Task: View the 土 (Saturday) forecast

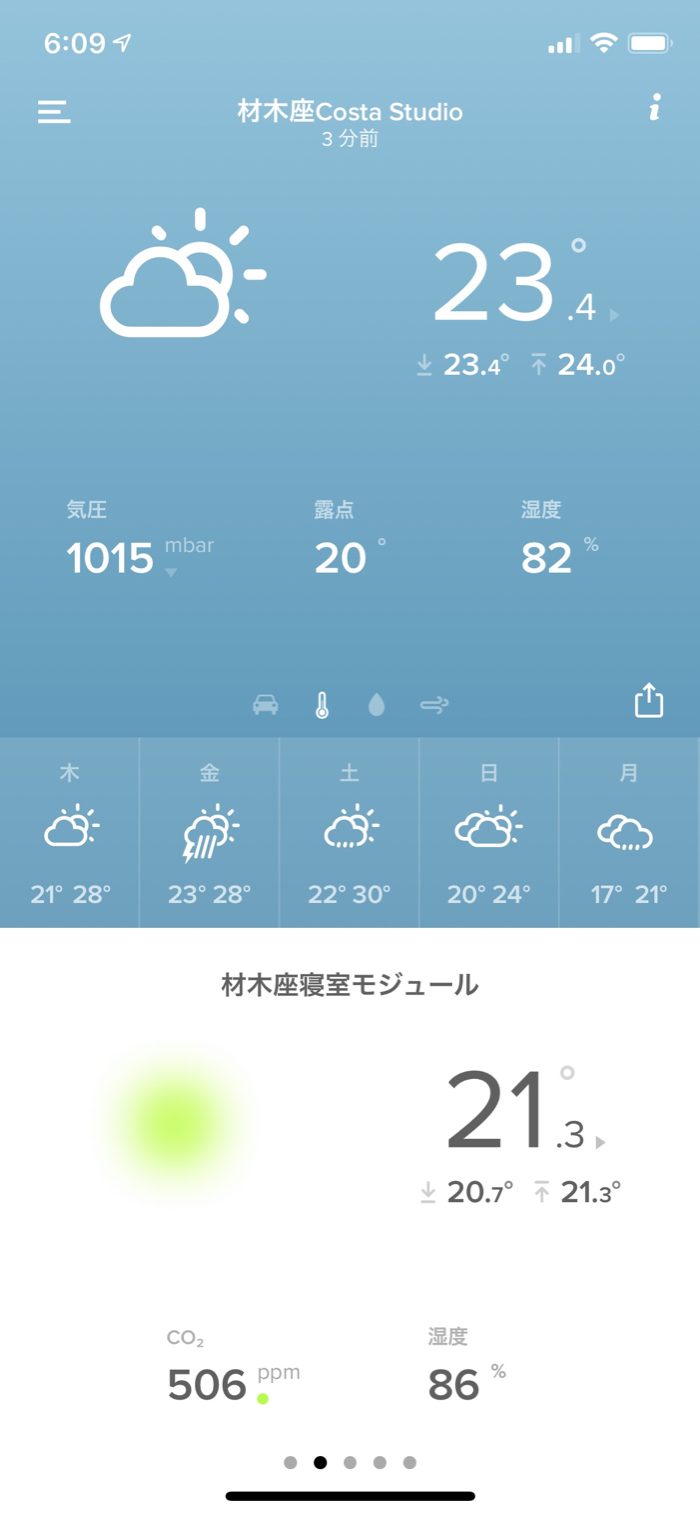Action: (349, 833)
